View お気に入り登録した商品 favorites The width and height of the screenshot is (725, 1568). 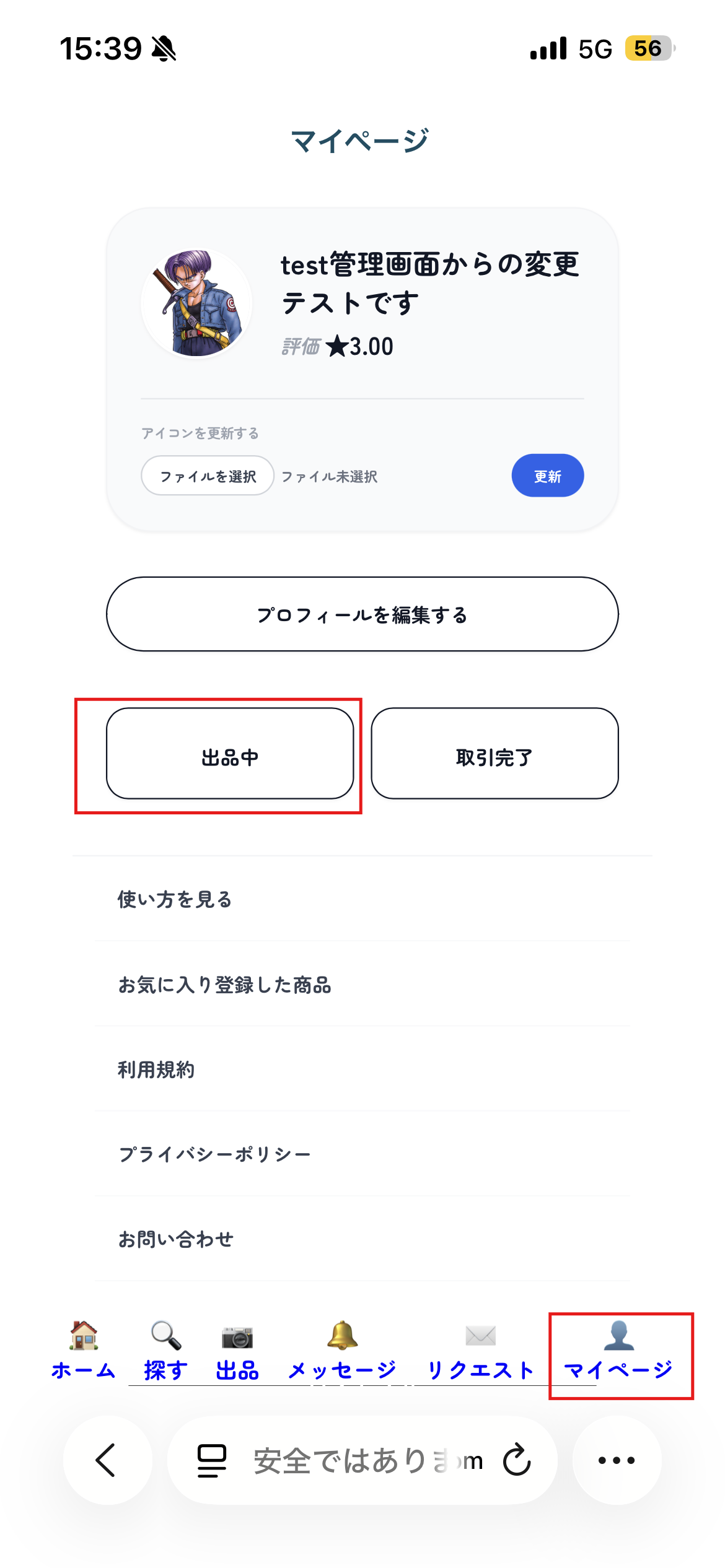226,985
